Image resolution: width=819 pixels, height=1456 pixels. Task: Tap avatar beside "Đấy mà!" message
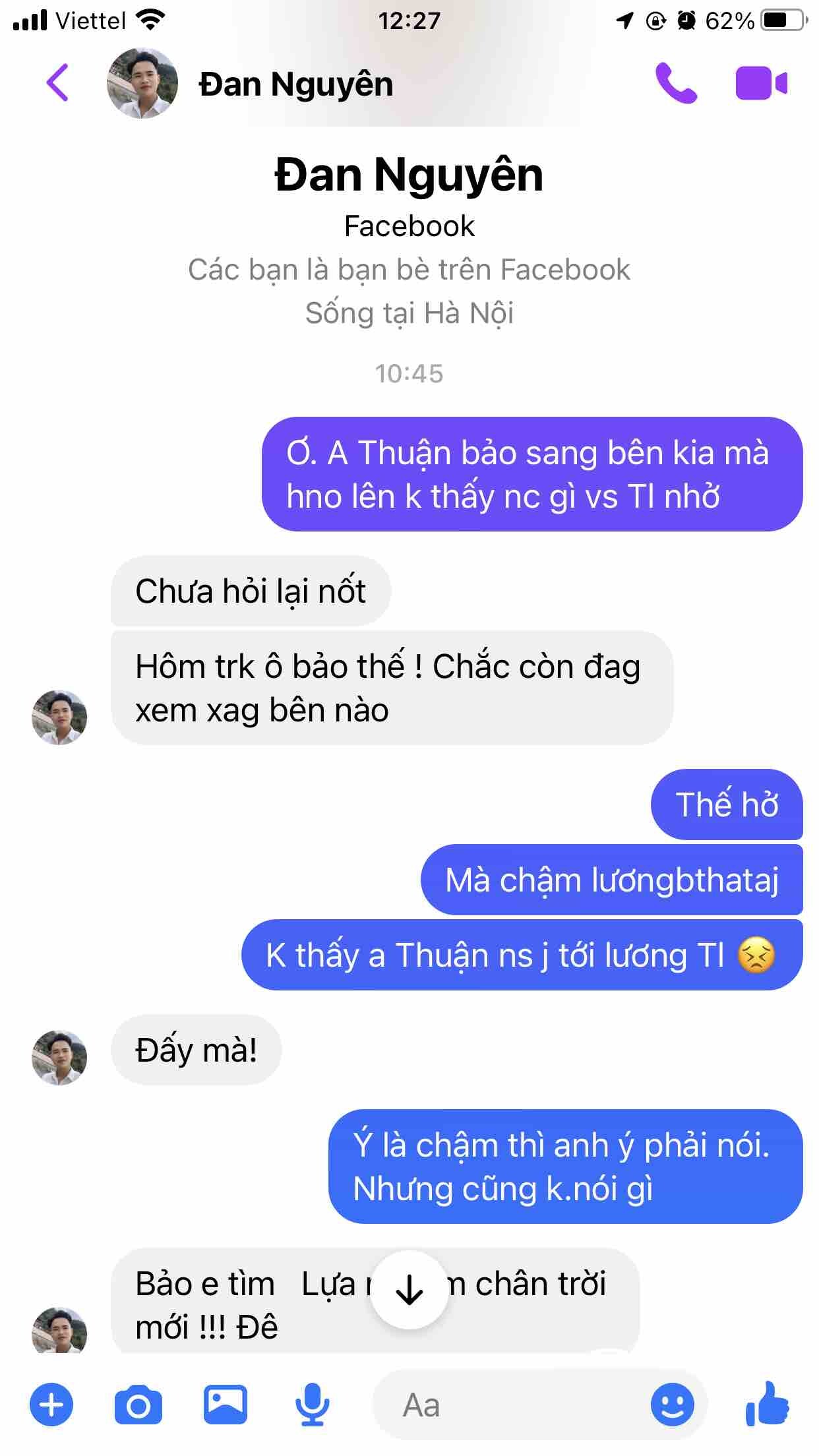tap(59, 1057)
